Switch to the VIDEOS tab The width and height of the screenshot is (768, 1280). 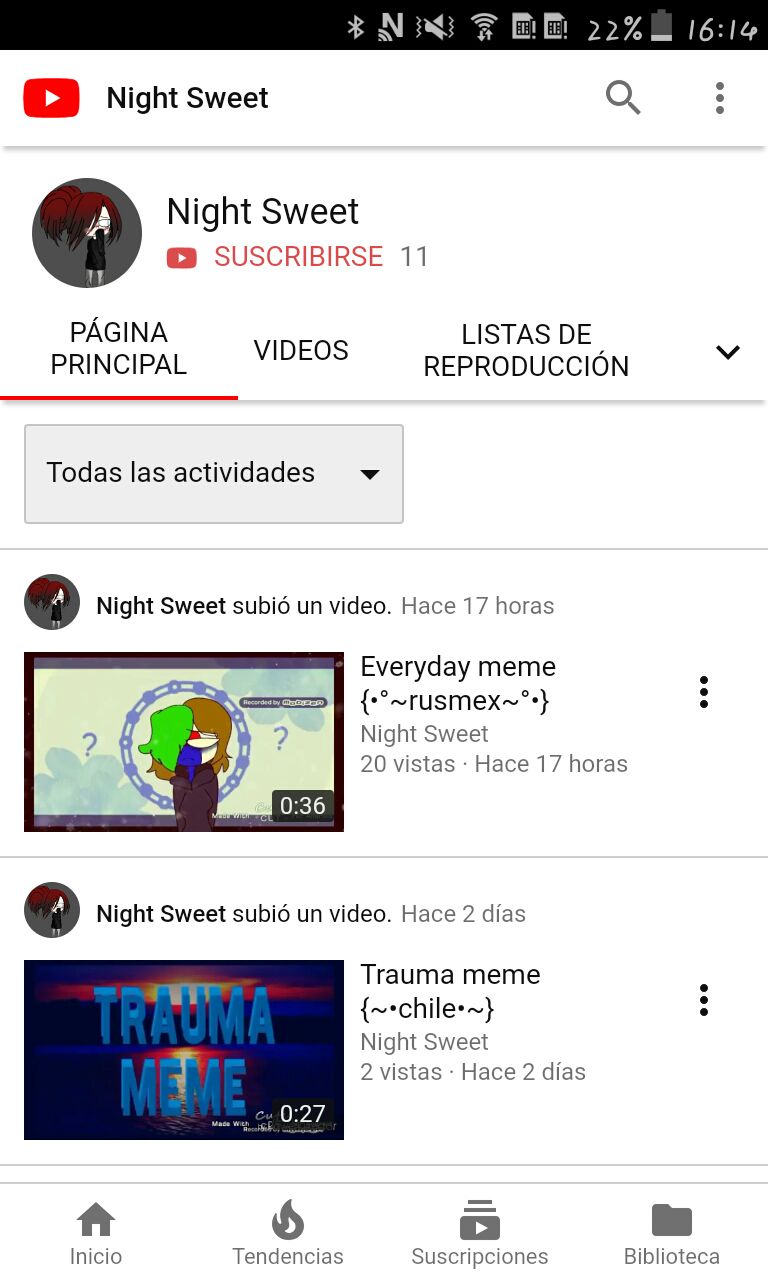(301, 350)
